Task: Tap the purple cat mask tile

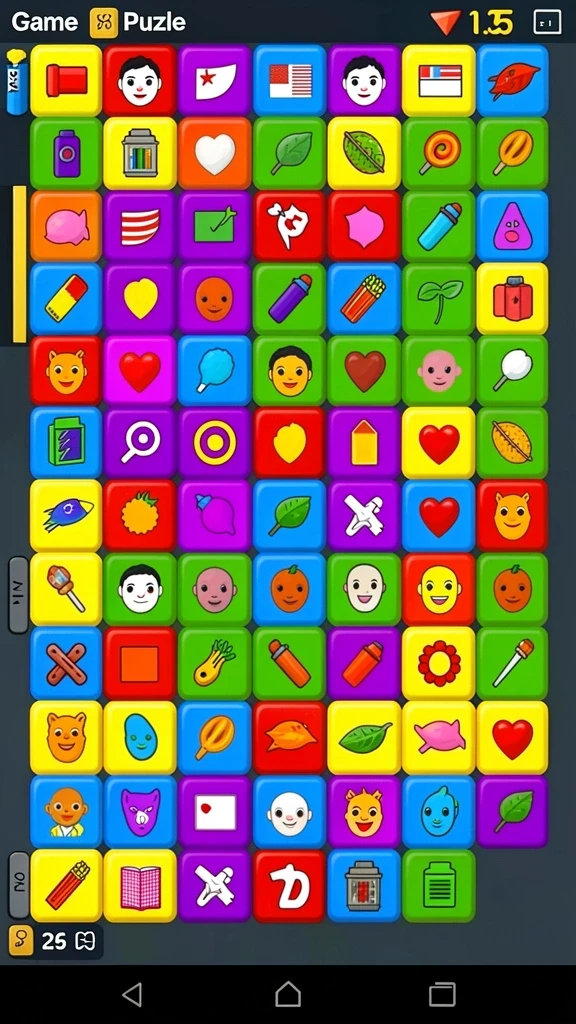Action: point(140,812)
